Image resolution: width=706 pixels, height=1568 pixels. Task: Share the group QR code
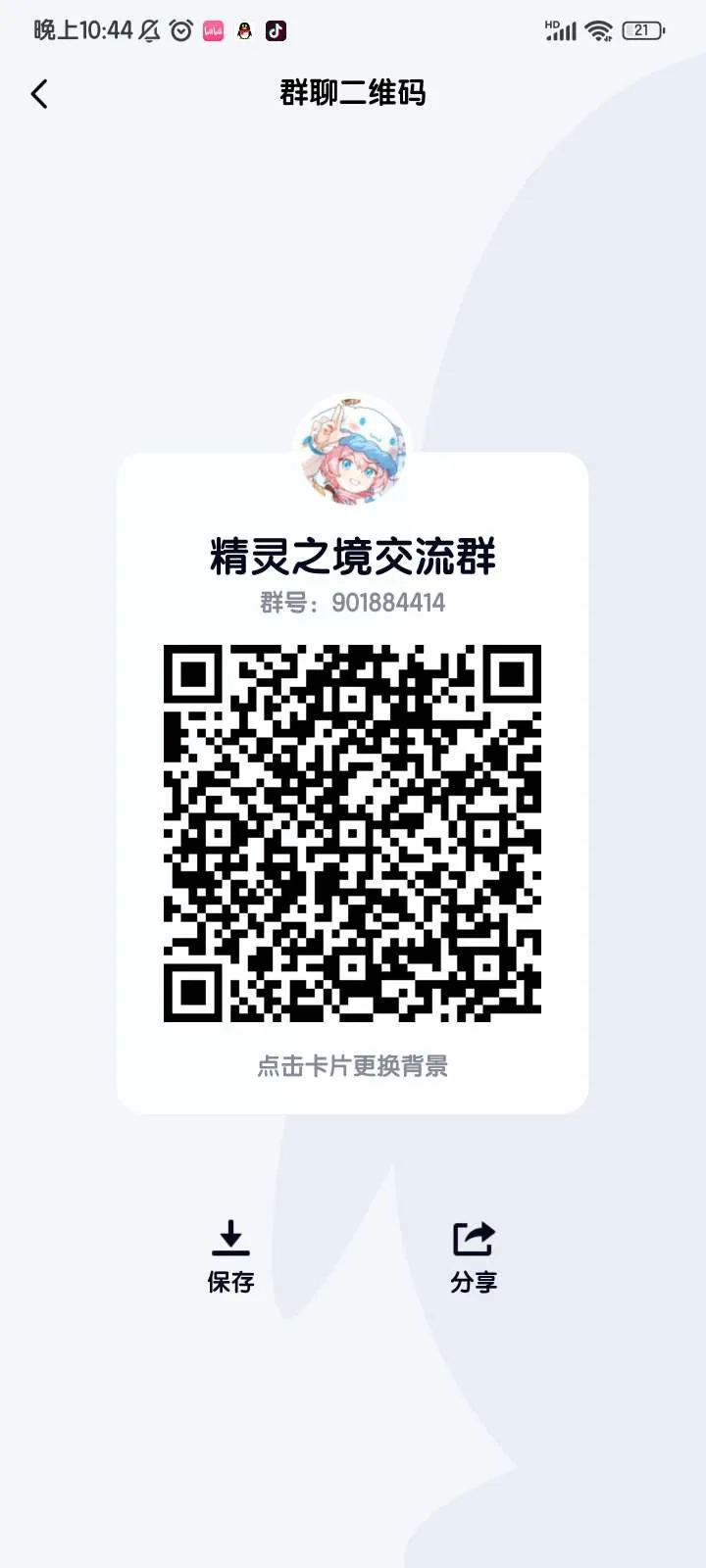(x=474, y=1255)
